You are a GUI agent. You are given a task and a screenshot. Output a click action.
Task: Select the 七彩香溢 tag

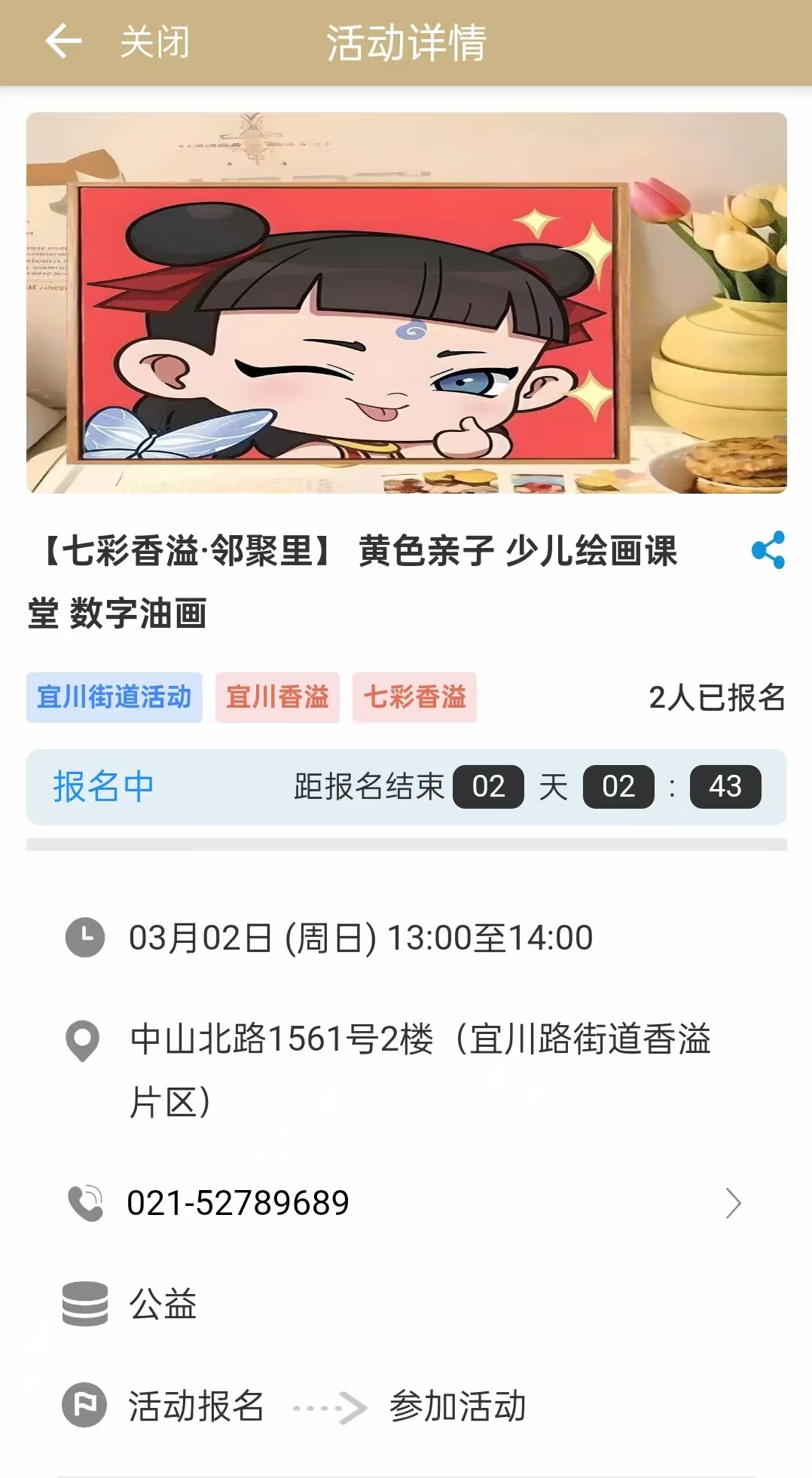414,697
